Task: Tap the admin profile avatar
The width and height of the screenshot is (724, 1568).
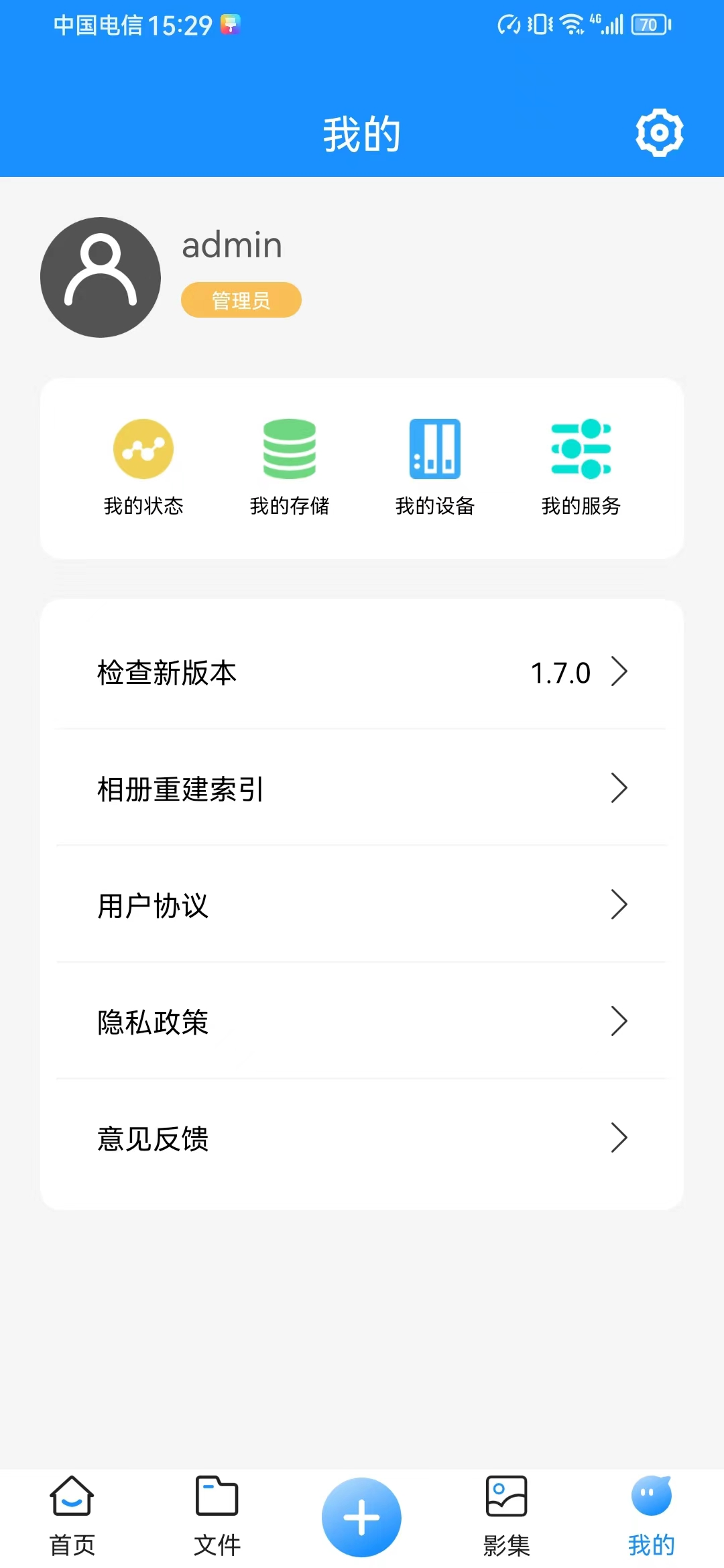Action: tap(101, 277)
